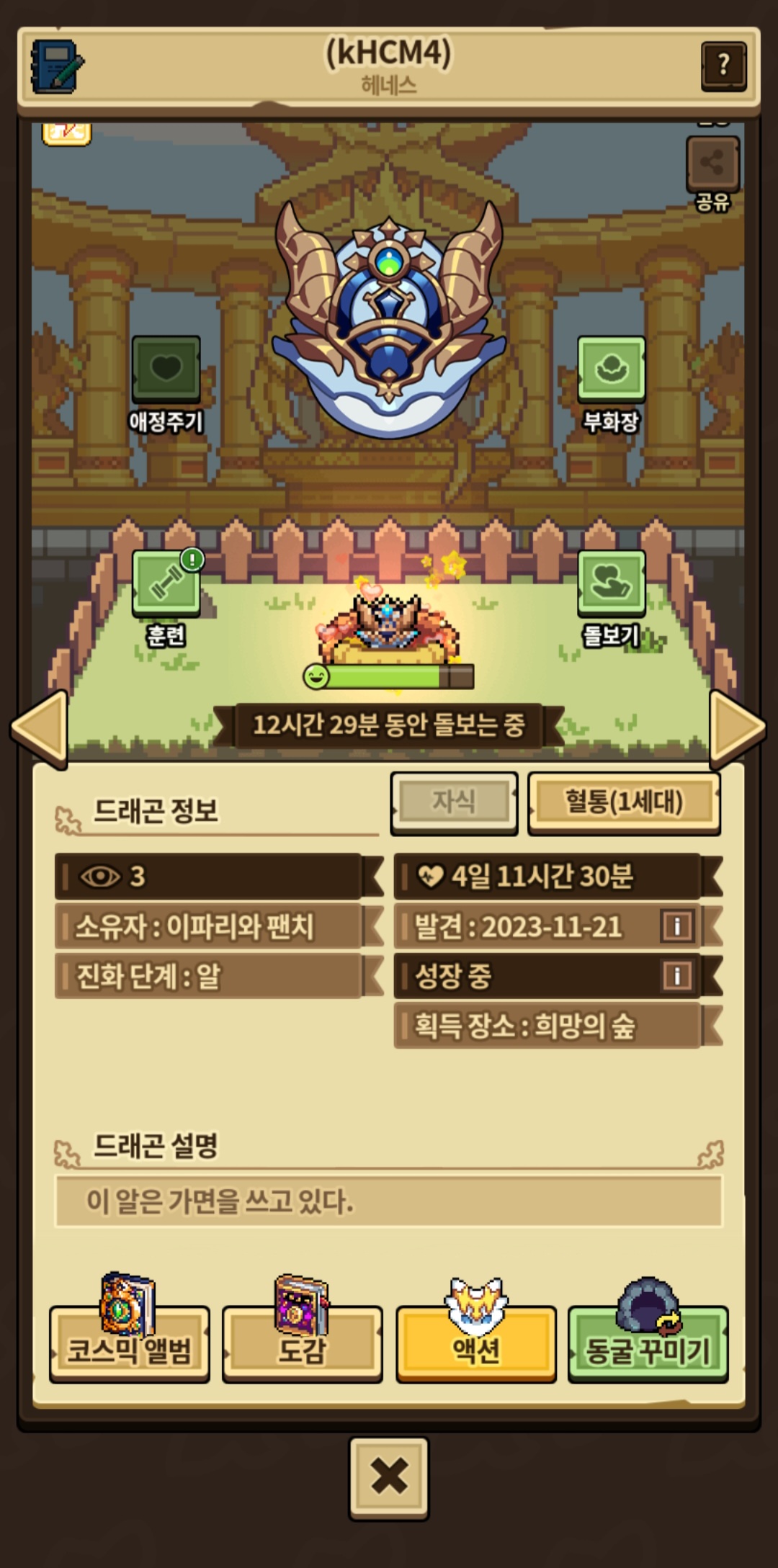Open the 자식 offspring tab
The width and height of the screenshot is (778, 1568).
(454, 802)
